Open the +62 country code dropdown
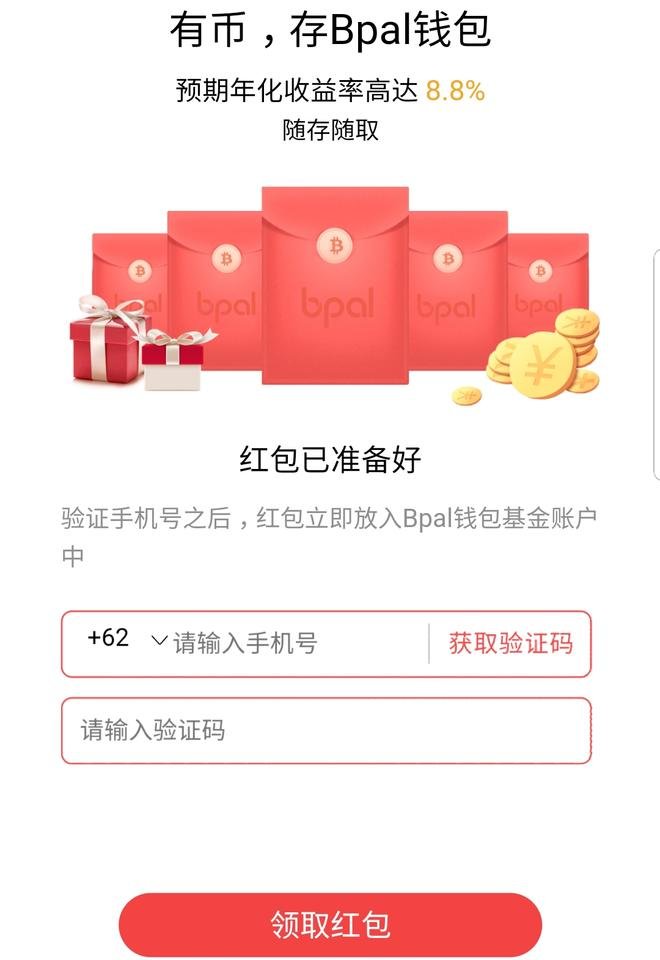This screenshot has width=660, height=960. tap(125, 640)
